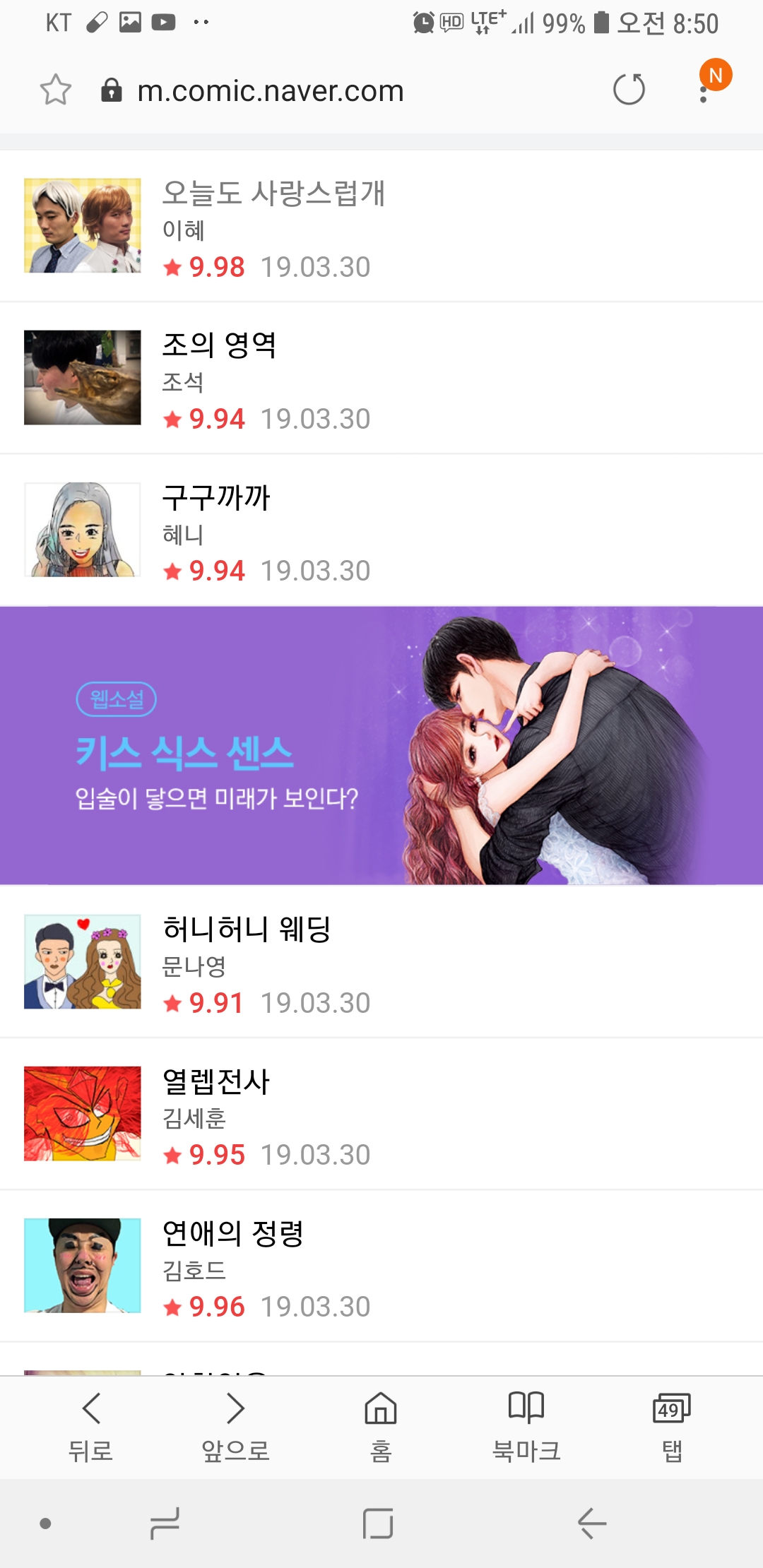Show the 49 open tabs
This screenshot has width=763, height=1568.
[671, 1425]
